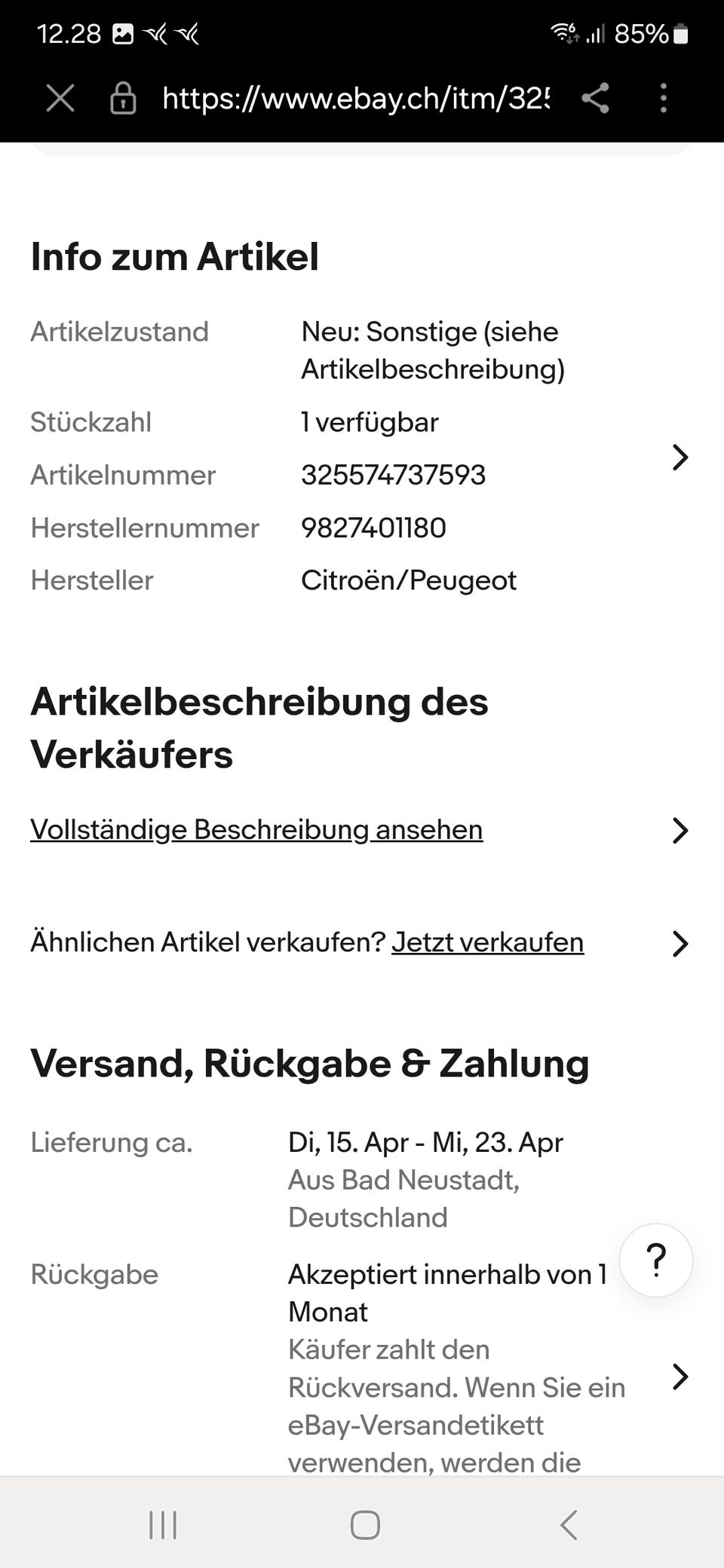Tap the URL address bar

354,98
